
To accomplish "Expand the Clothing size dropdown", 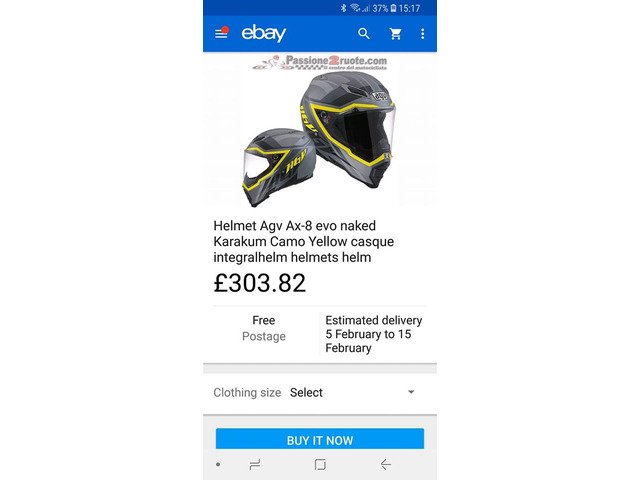I will [x=352, y=392].
